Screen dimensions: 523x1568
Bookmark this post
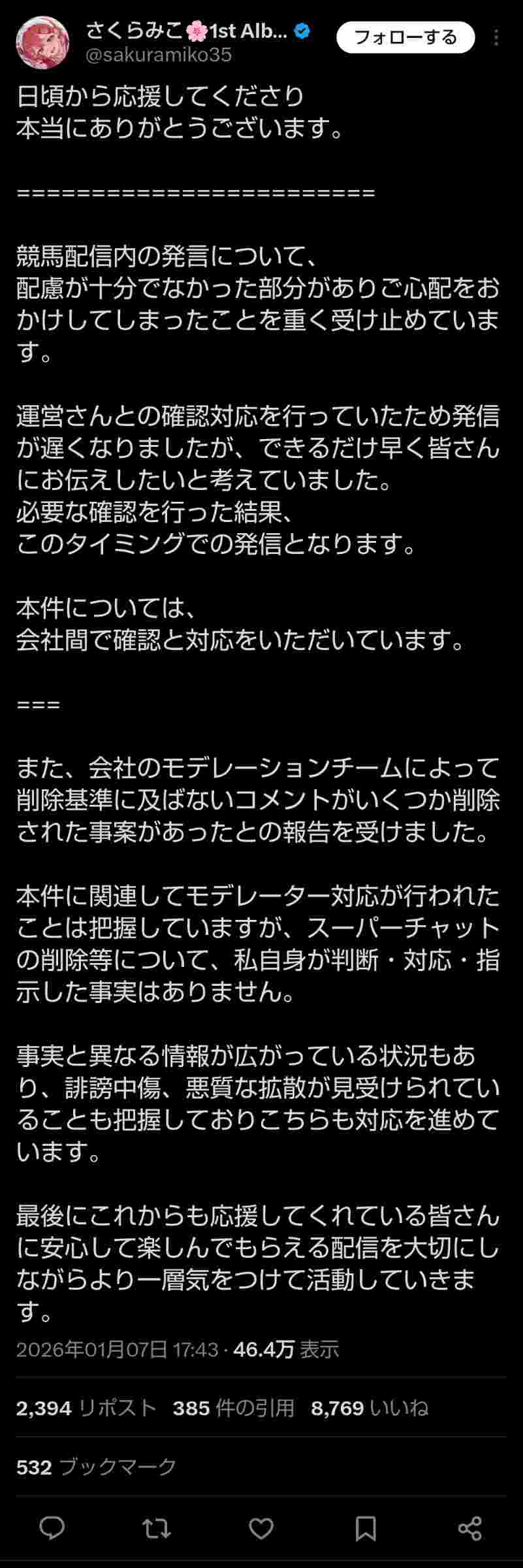point(366,1528)
